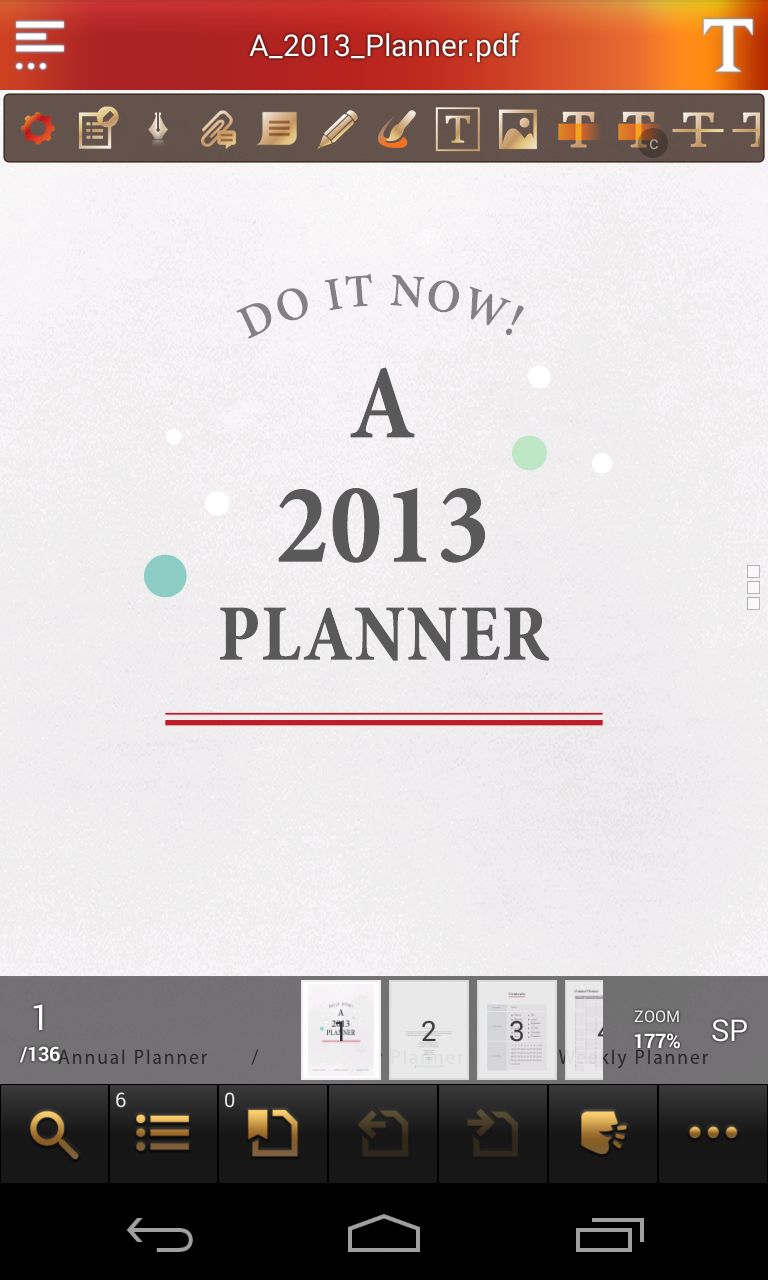Start the text-to-speech reader

603,1134
